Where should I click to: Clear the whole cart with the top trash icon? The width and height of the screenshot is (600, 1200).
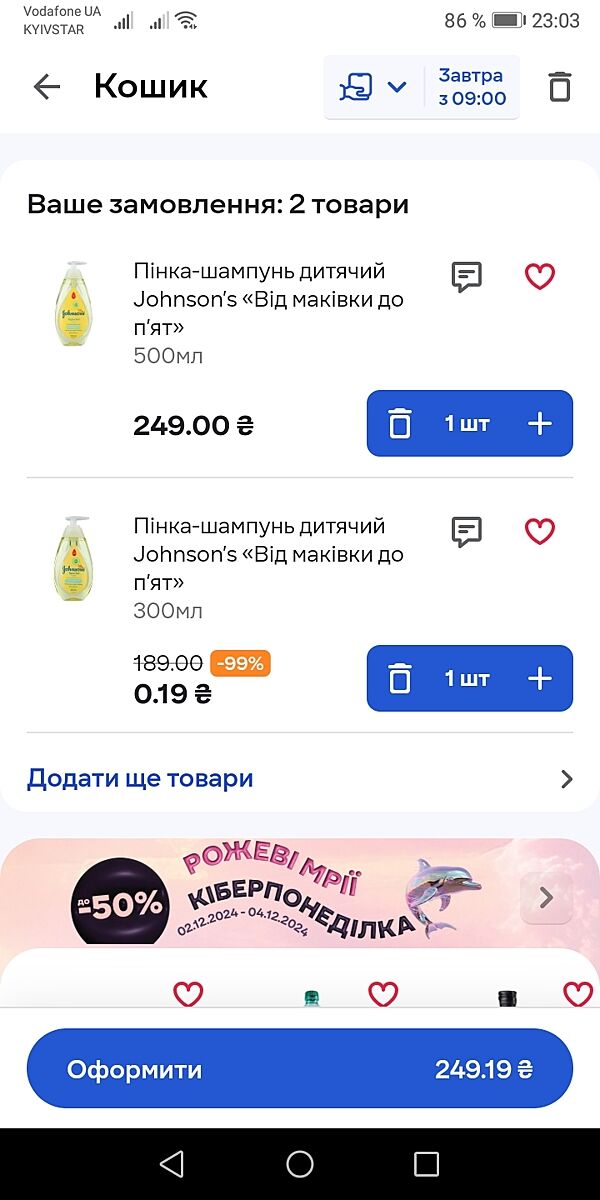tap(560, 87)
